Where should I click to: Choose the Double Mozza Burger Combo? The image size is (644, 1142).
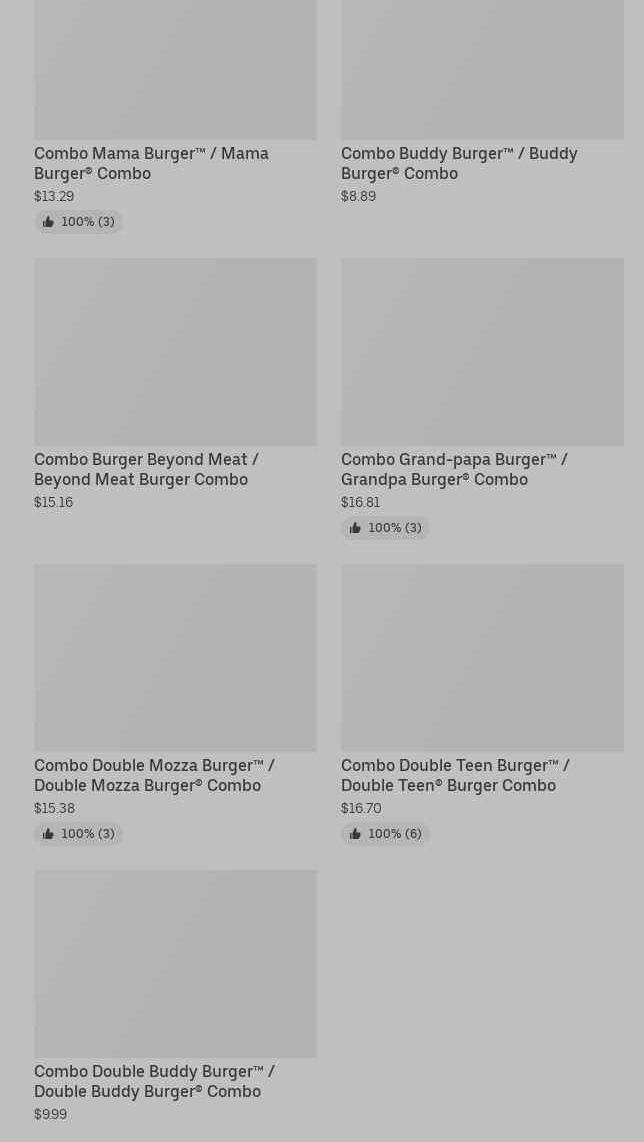175,704
